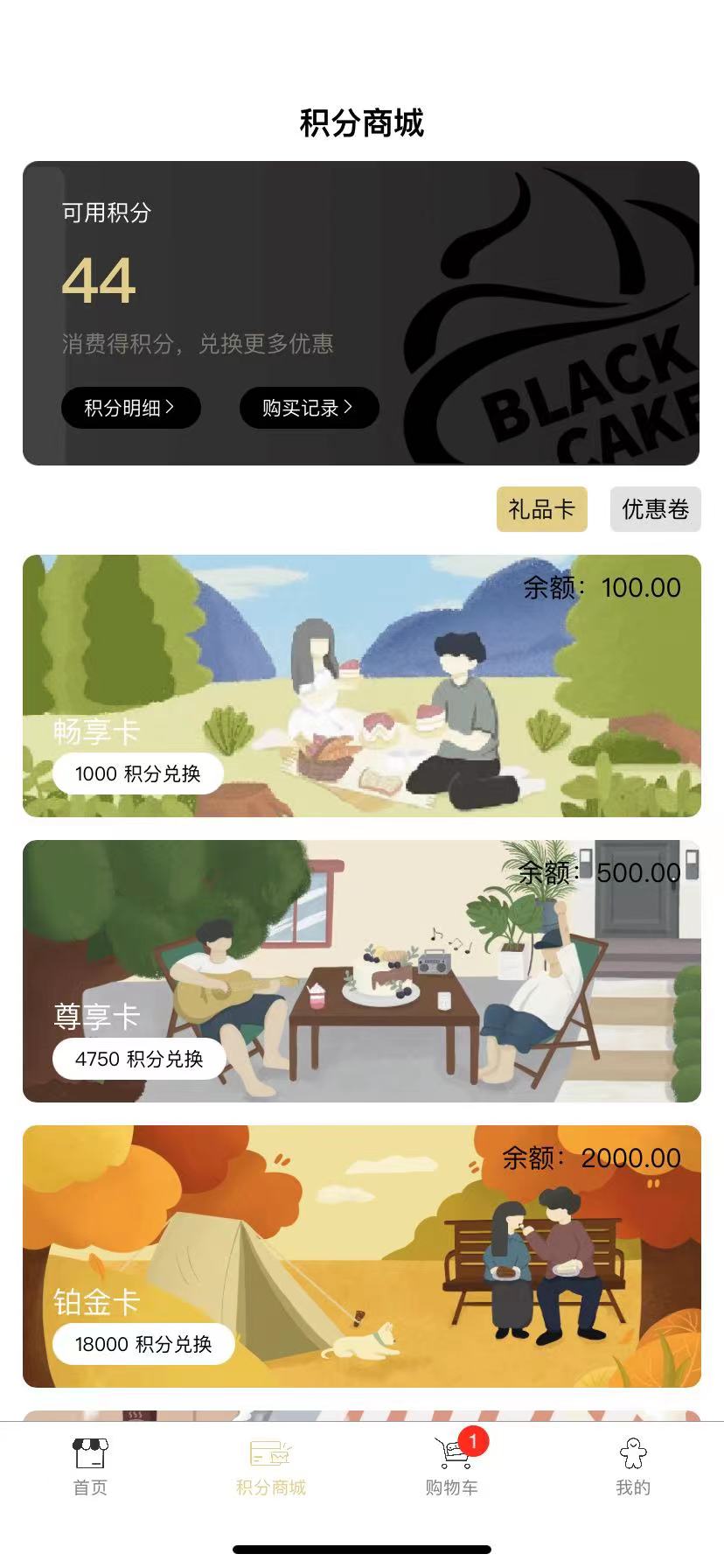Tap the 余额 100.00 balance label
Screen dimensions: 724x1568
click(599, 587)
